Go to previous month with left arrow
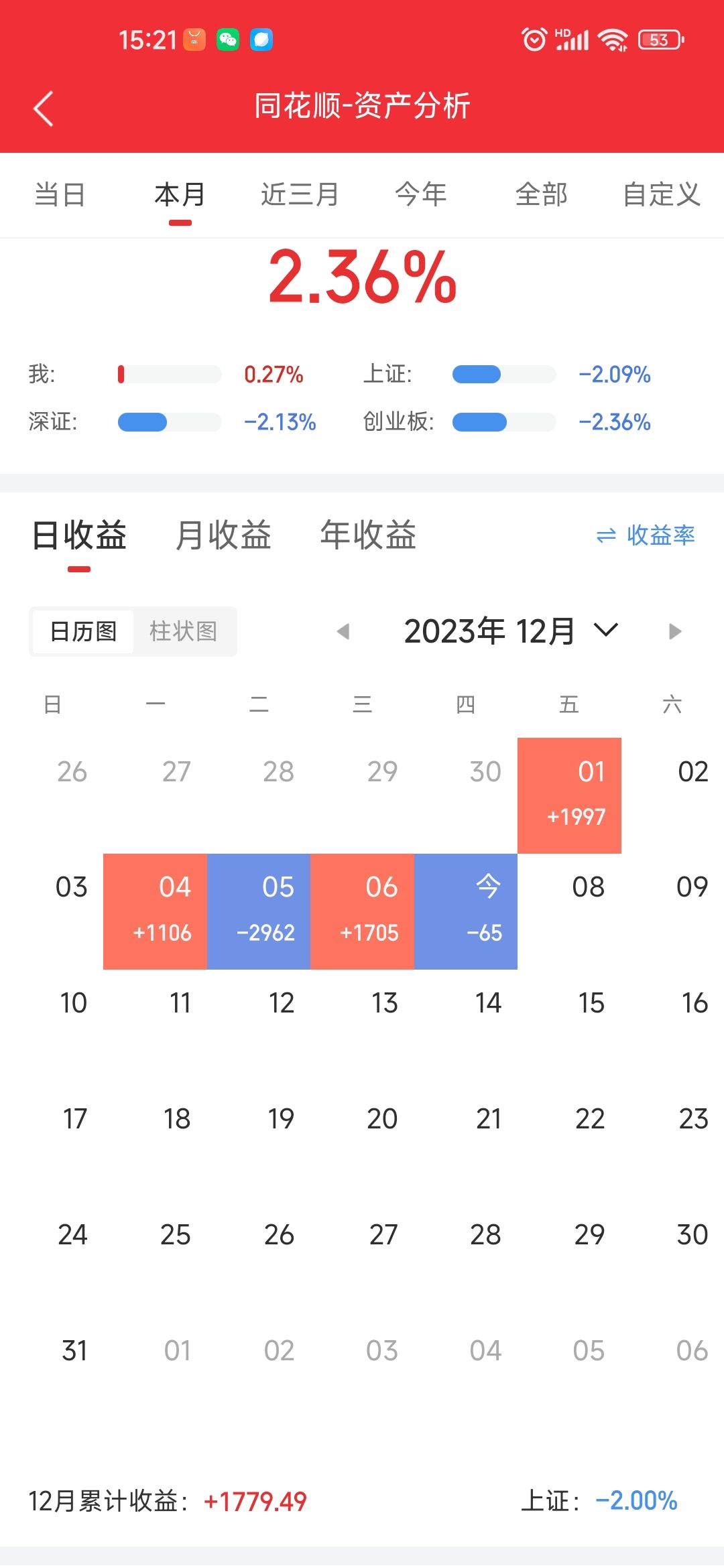The height and width of the screenshot is (1568, 724). pyautogui.click(x=343, y=631)
